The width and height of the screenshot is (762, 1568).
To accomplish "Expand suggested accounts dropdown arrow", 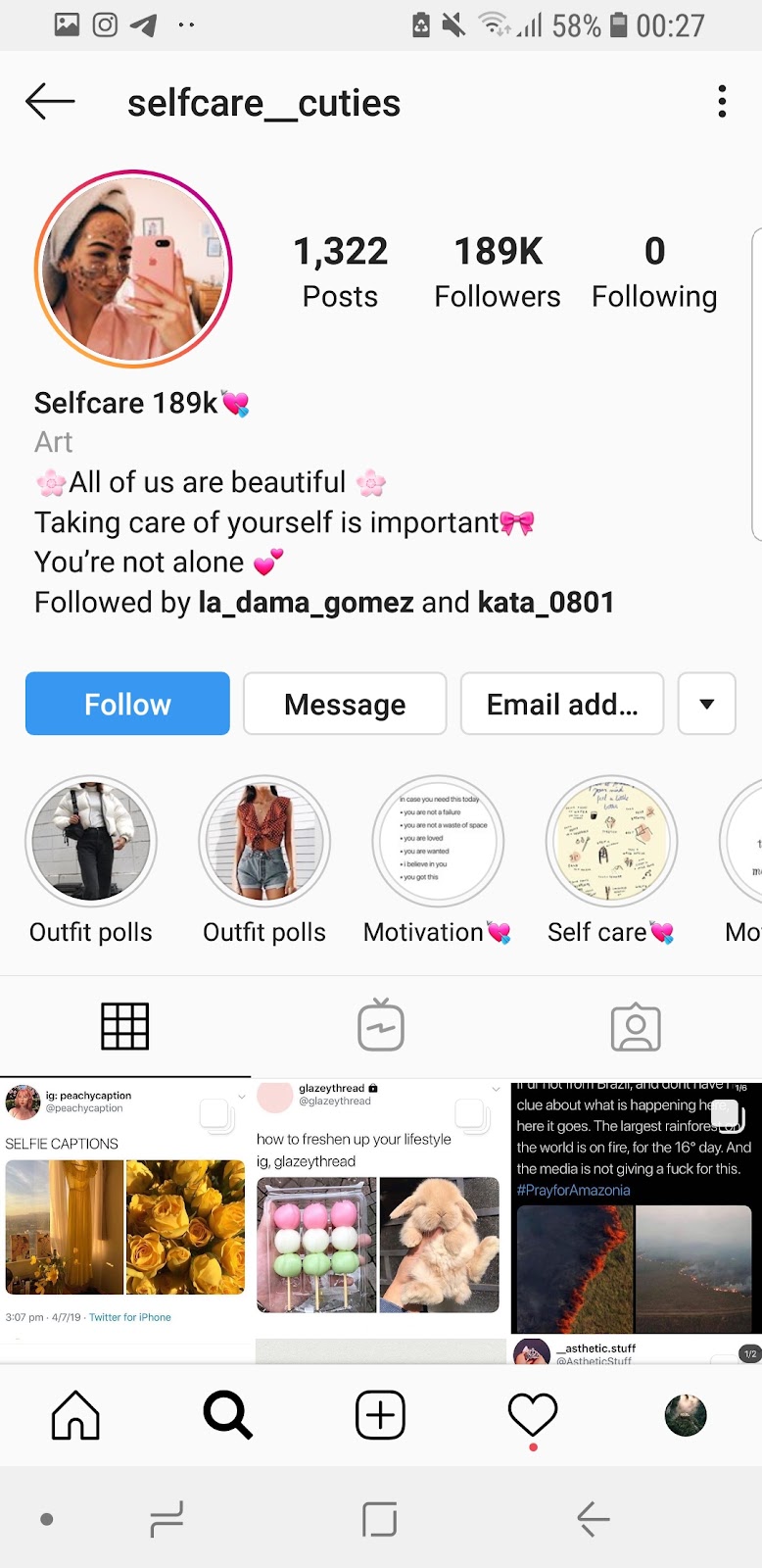I will 706,704.
